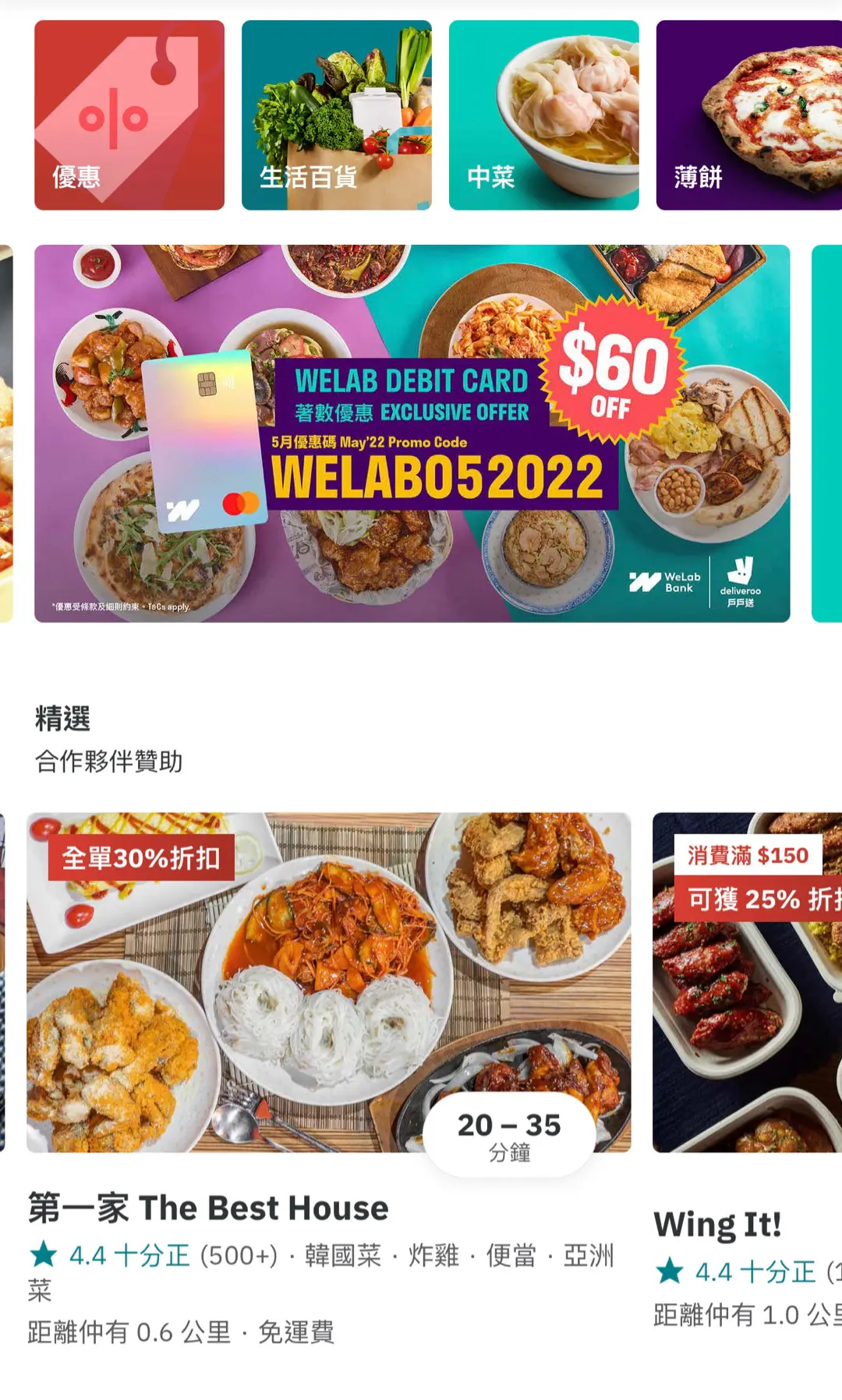Browse the 中菜 Chinese food category

point(544,115)
